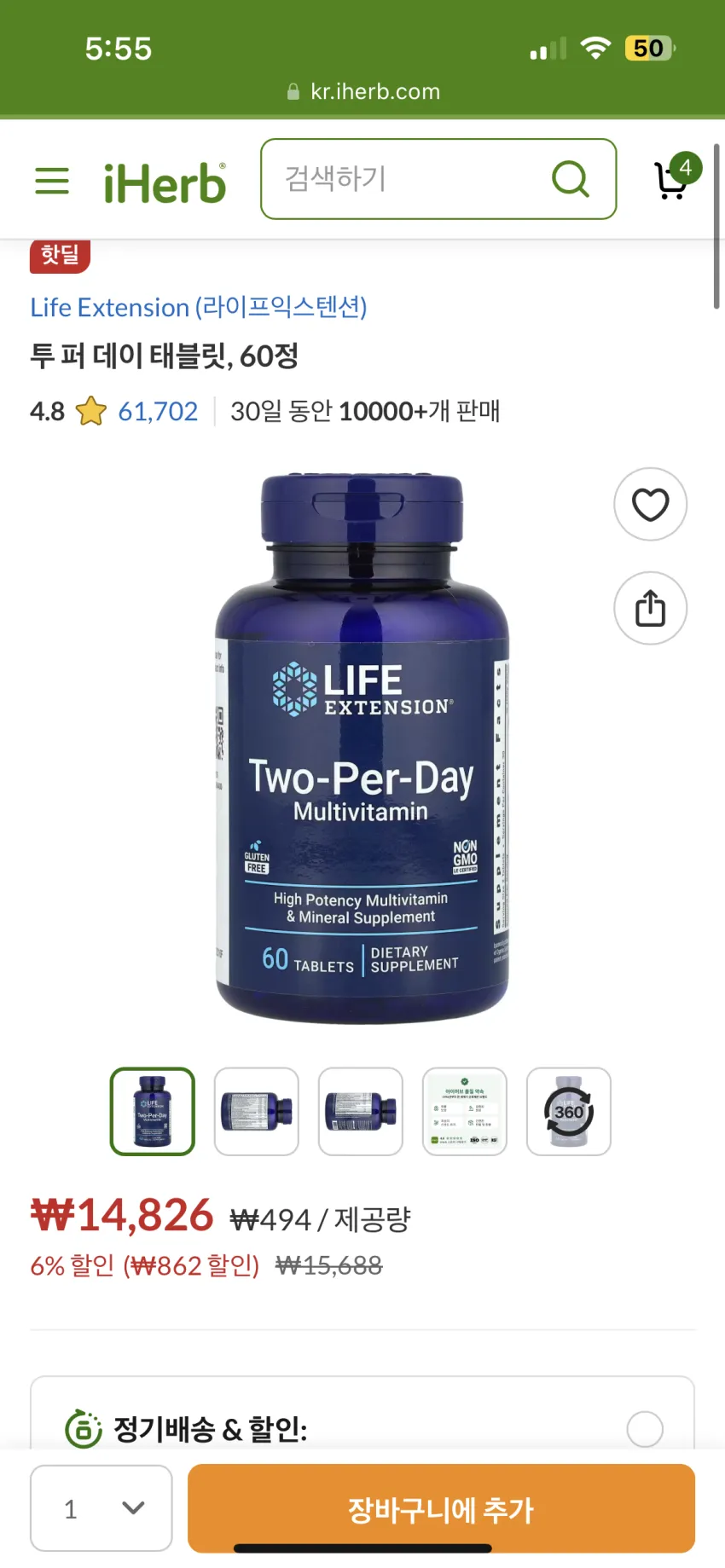Tap the magnifier search icon
This screenshot has height=1568, width=725.
coord(571,179)
